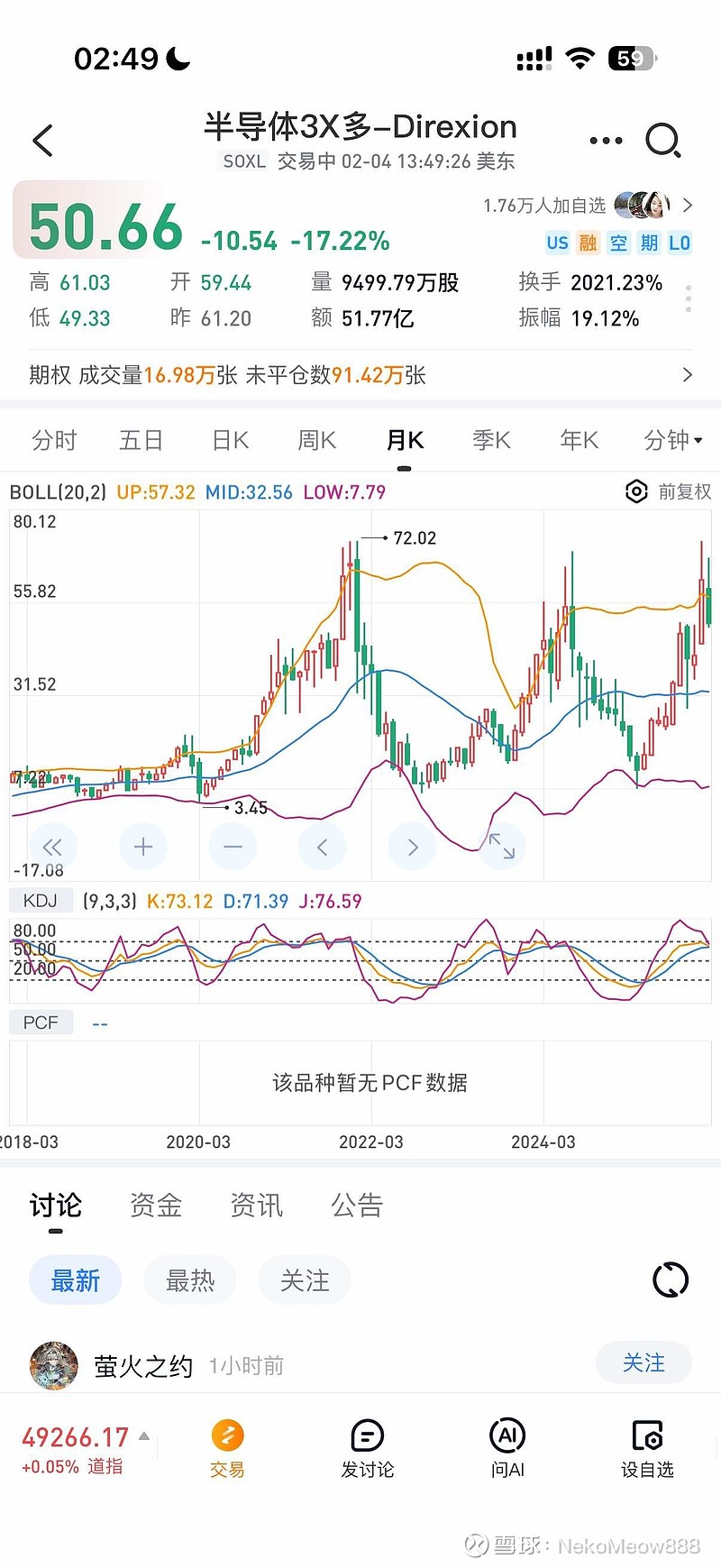This screenshot has height=1568, width=721.
Task: Switch to the 最热 filter
Action: (189, 1279)
